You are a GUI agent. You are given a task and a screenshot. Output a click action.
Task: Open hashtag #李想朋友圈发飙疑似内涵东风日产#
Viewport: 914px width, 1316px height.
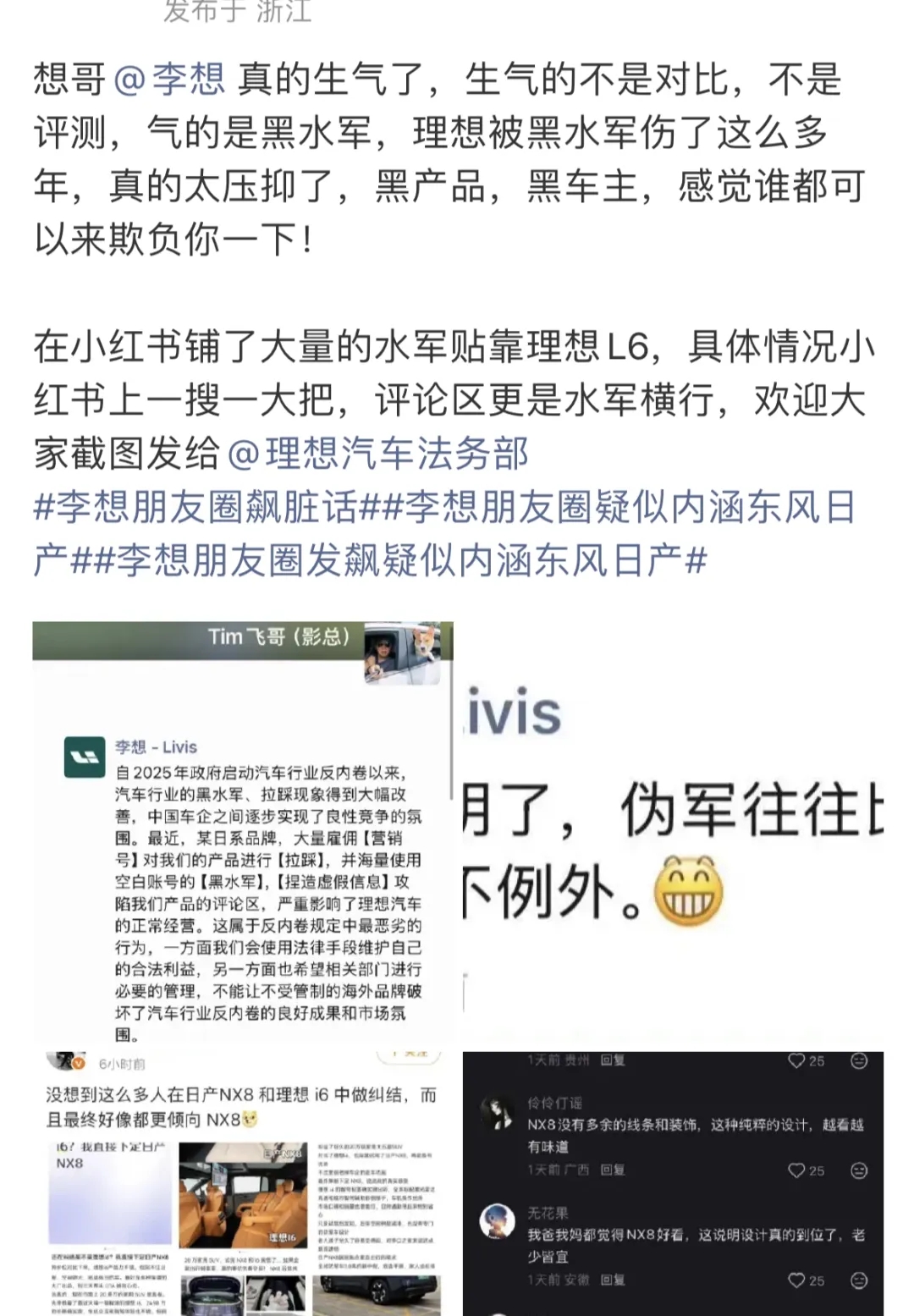[398, 561]
